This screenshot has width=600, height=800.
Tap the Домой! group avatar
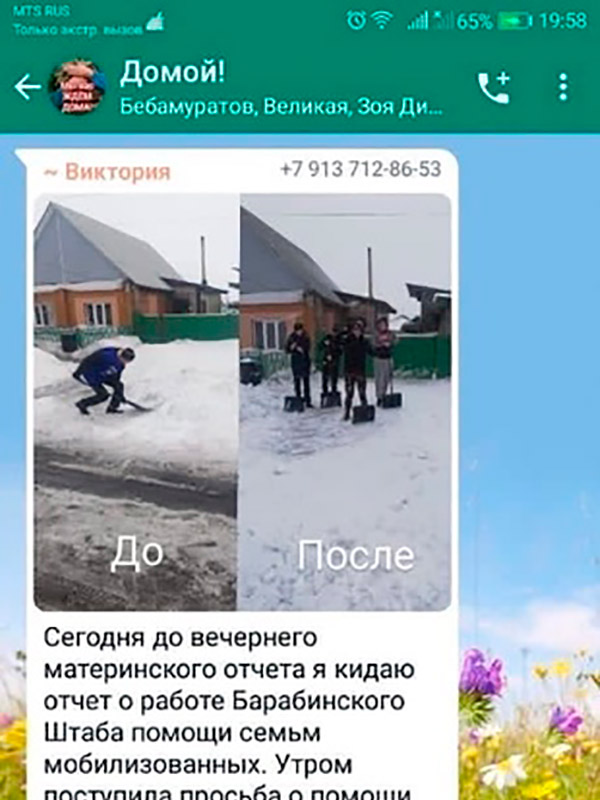tap(76, 88)
